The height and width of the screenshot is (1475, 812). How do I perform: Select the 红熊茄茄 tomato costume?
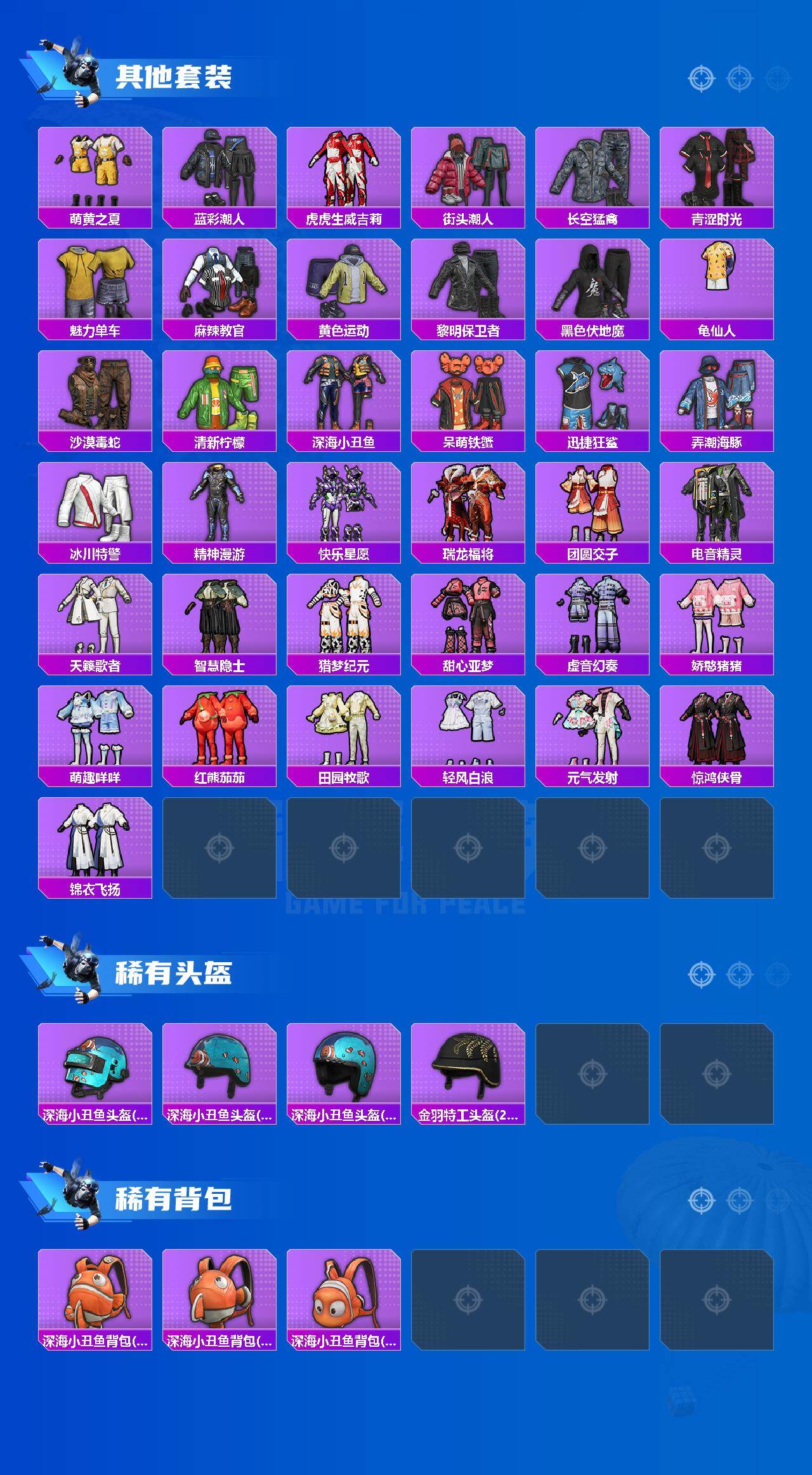[x=220, y=727]
